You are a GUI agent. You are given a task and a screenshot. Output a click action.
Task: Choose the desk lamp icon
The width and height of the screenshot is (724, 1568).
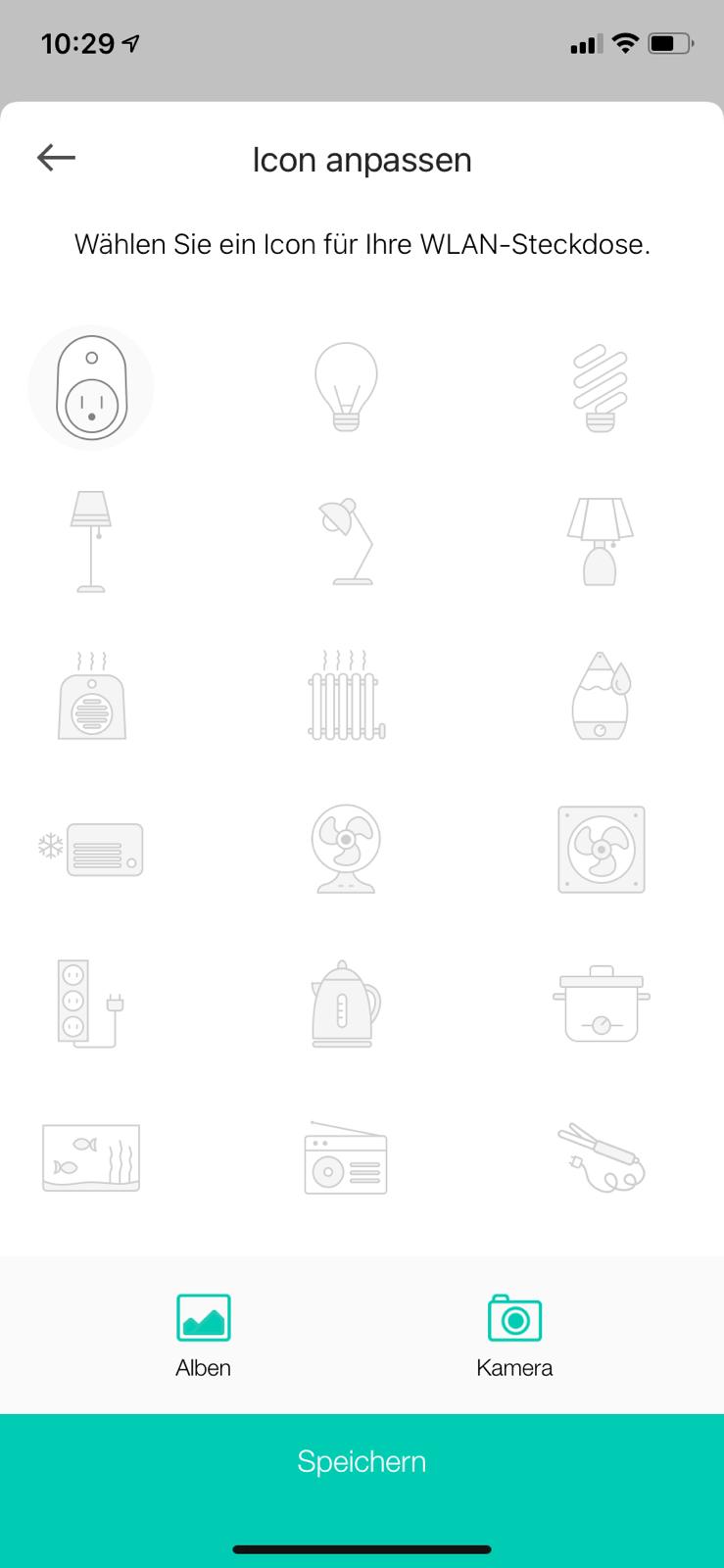click(x=346, y=542)
